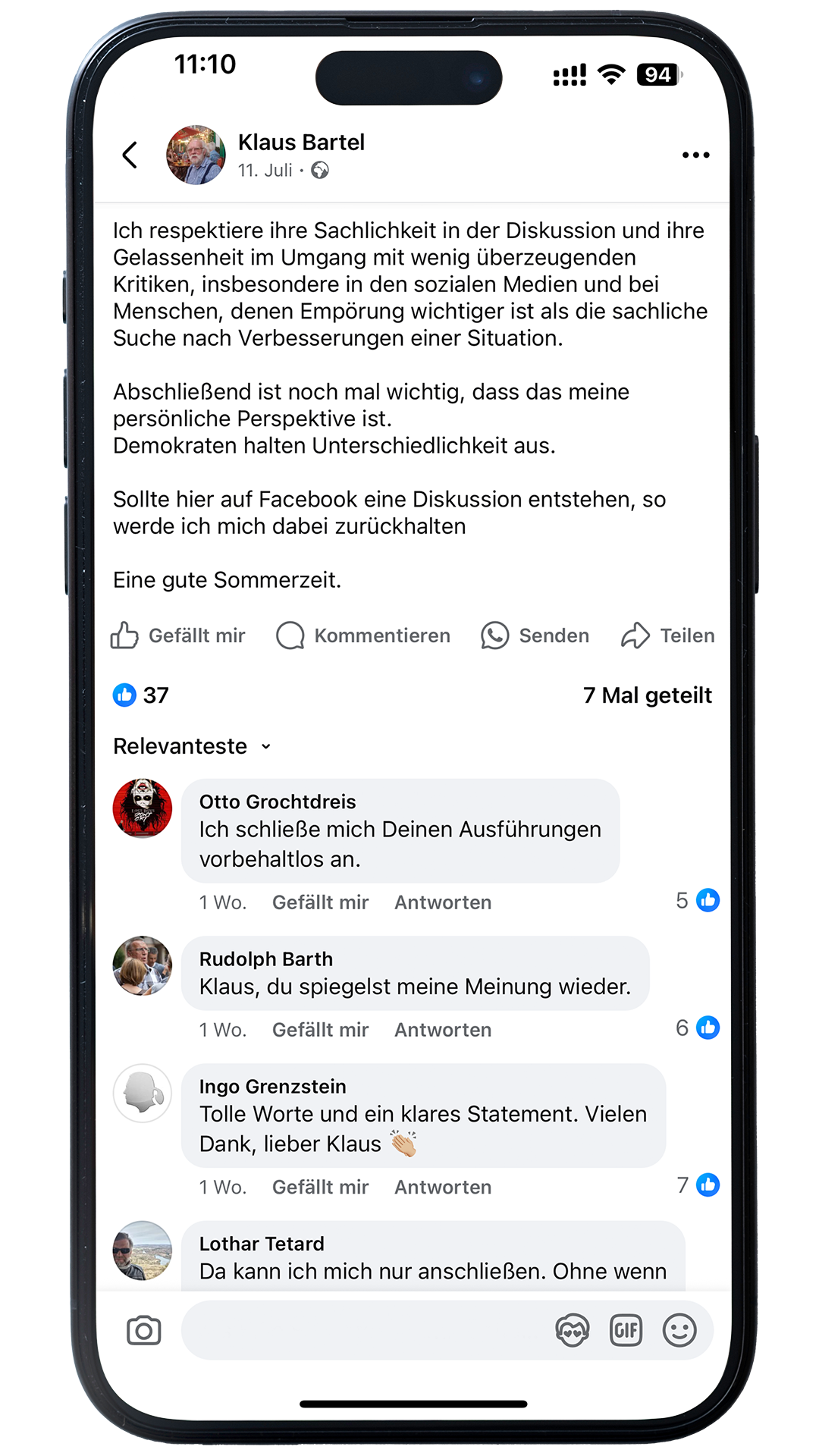
Task: Reply to Ingo Grenzstein's comment
Action: pos(443,1187)
